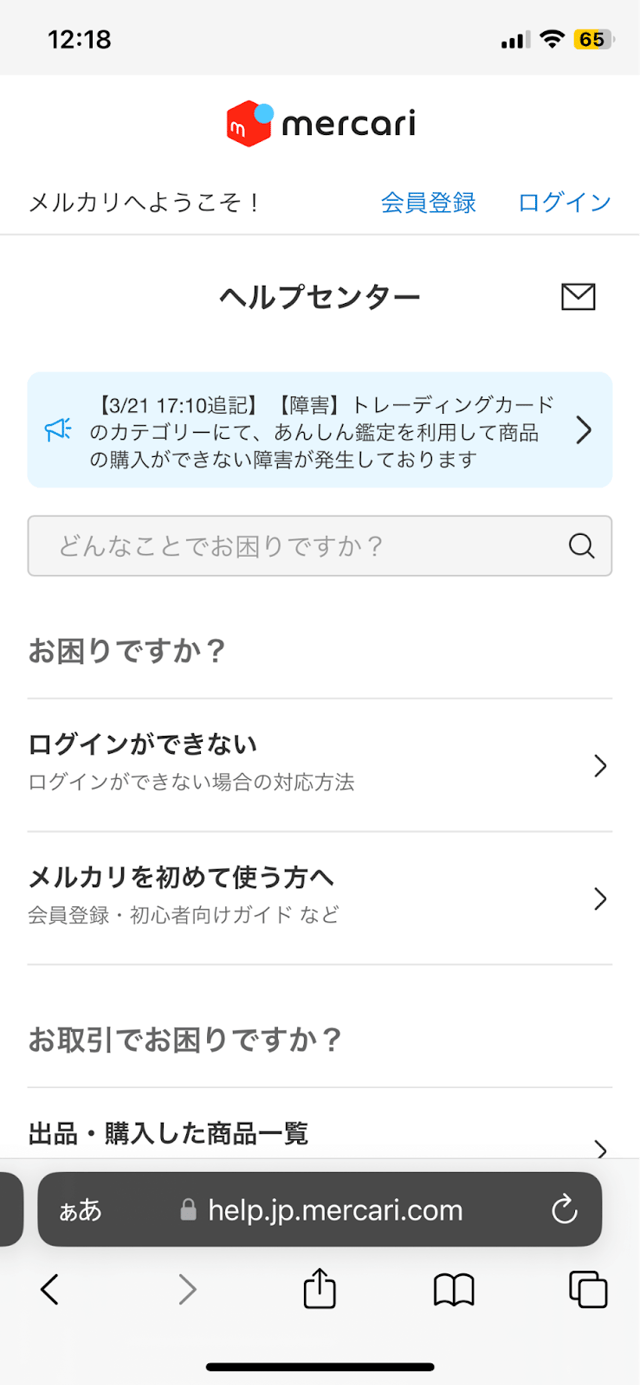Viewport: 640px width, 1385px height.
Task: Open ログインができない help row
Action: tap(320, 765)
